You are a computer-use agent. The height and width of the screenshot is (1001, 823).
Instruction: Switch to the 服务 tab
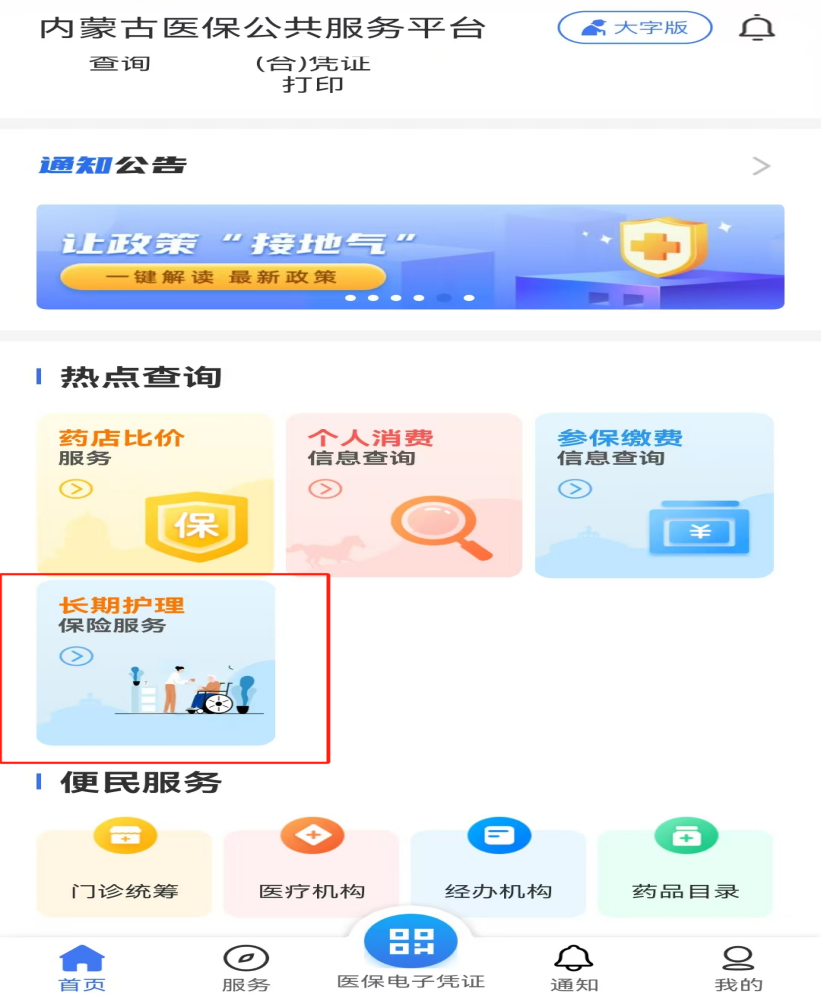(246, 968)
